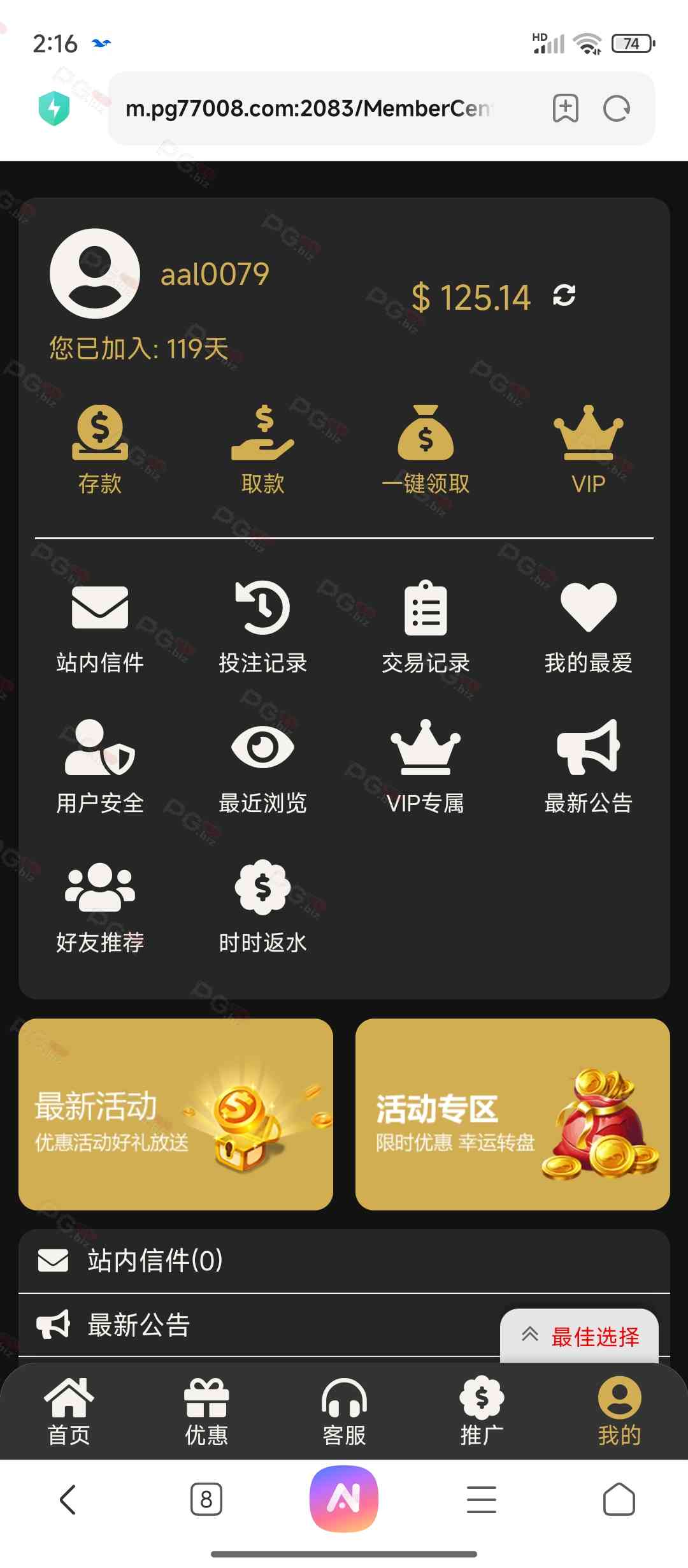The width and height of the screenshot is (688, 1568).
Task: Open the 活动专区 card
Action: click(x=512, y=1114)
